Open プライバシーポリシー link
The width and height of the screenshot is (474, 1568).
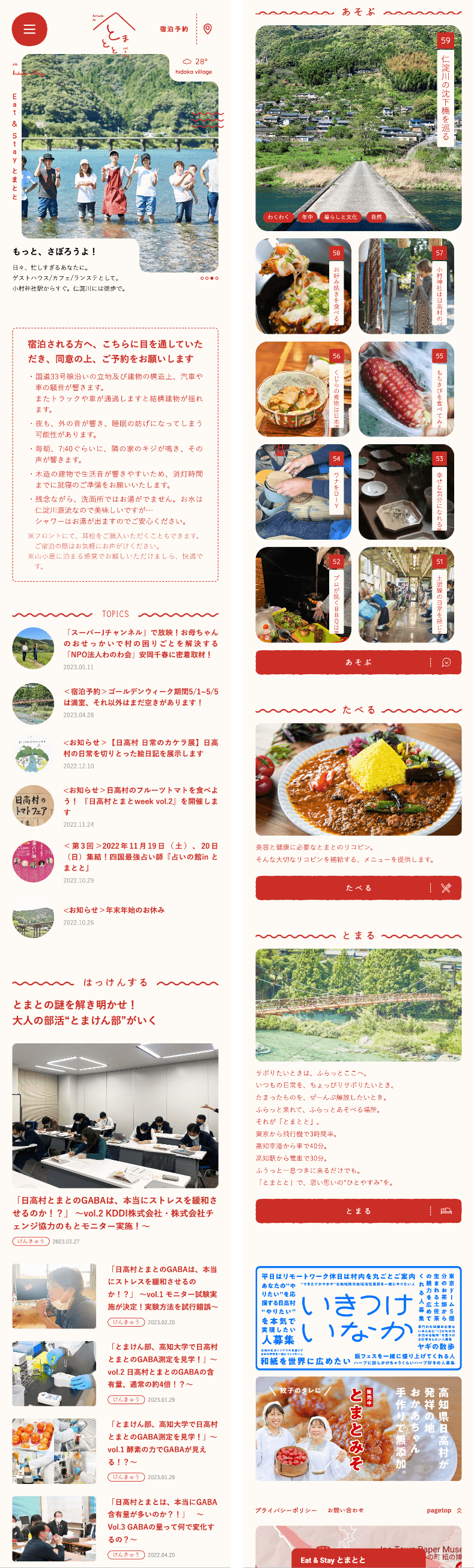pos(286,1510)
